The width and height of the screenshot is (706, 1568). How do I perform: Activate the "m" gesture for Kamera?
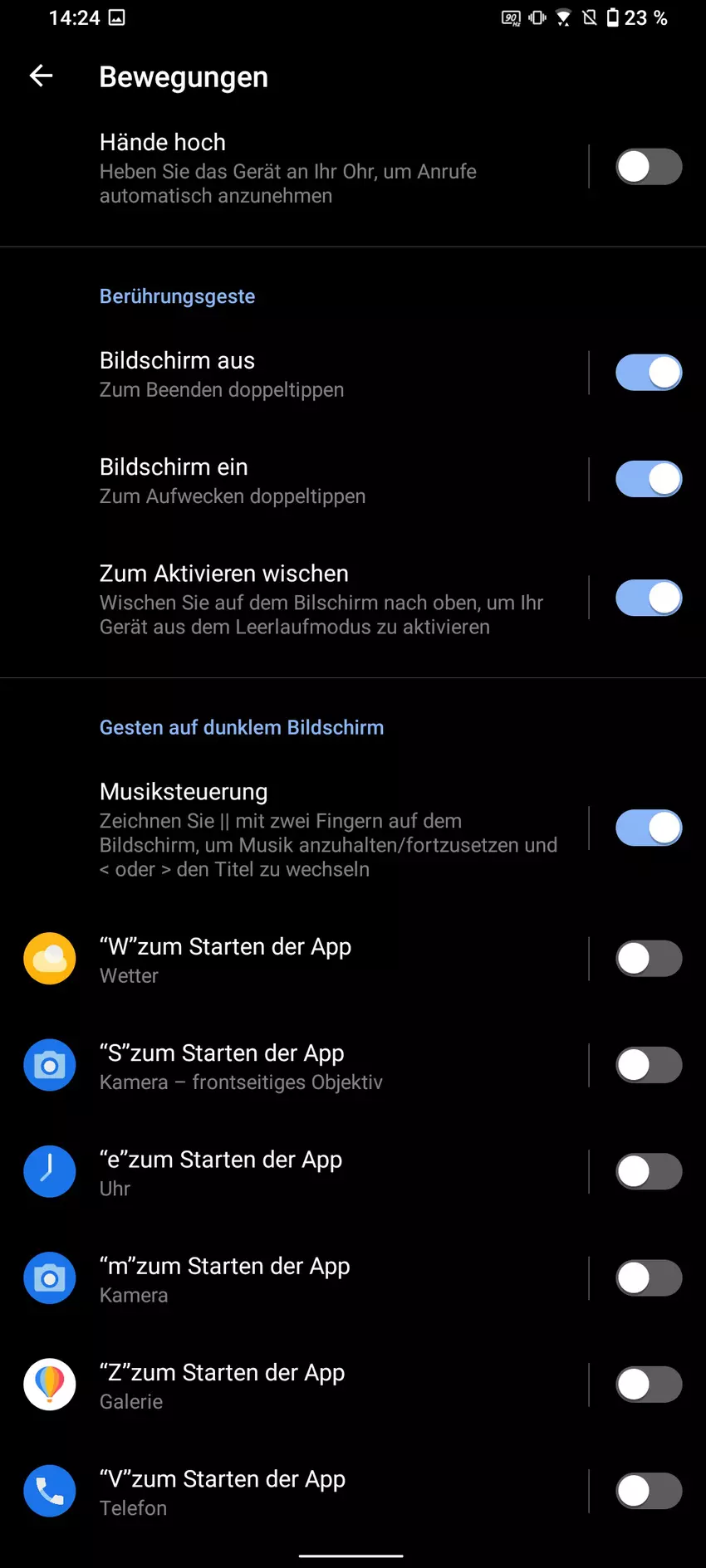pos(648,1278)
